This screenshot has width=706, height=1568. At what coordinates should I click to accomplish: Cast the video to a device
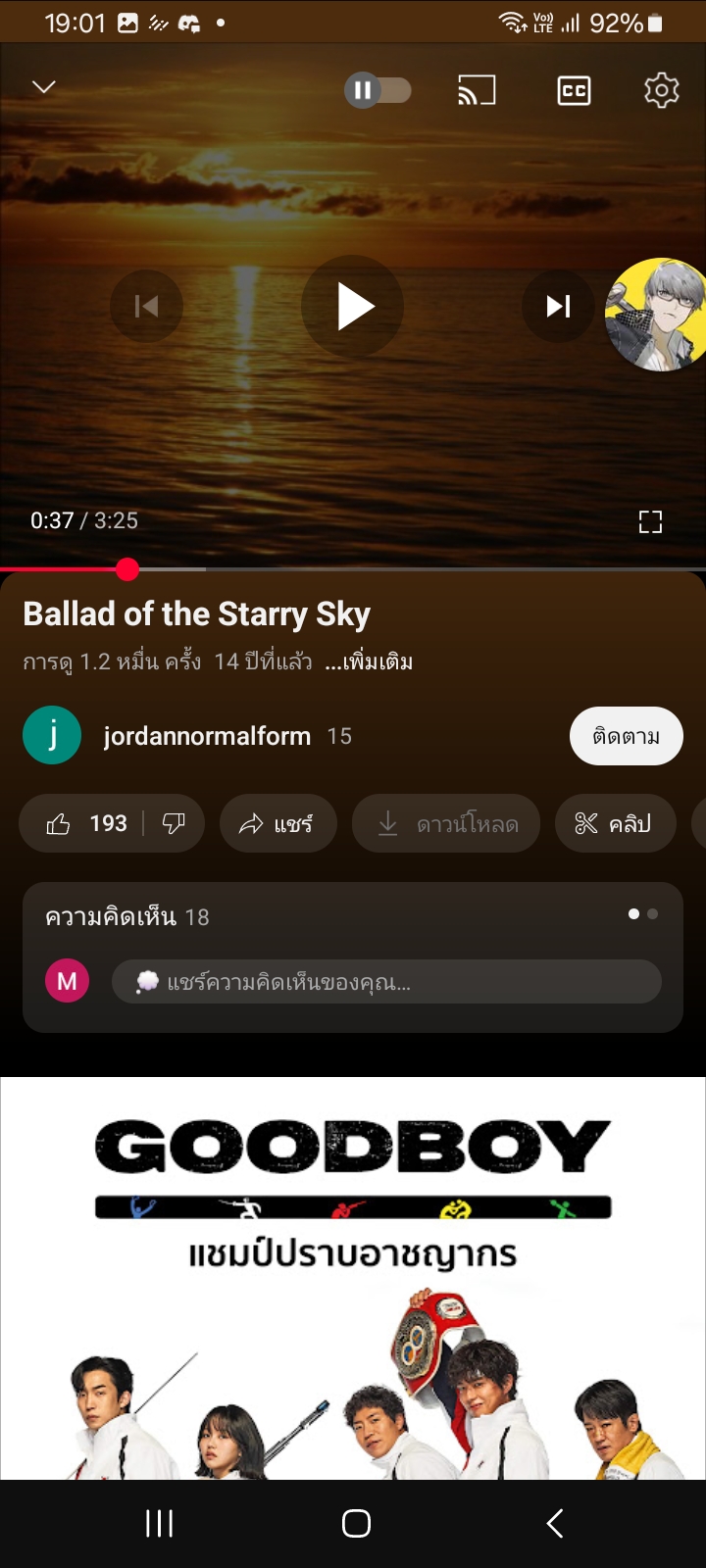pos(477,90)
